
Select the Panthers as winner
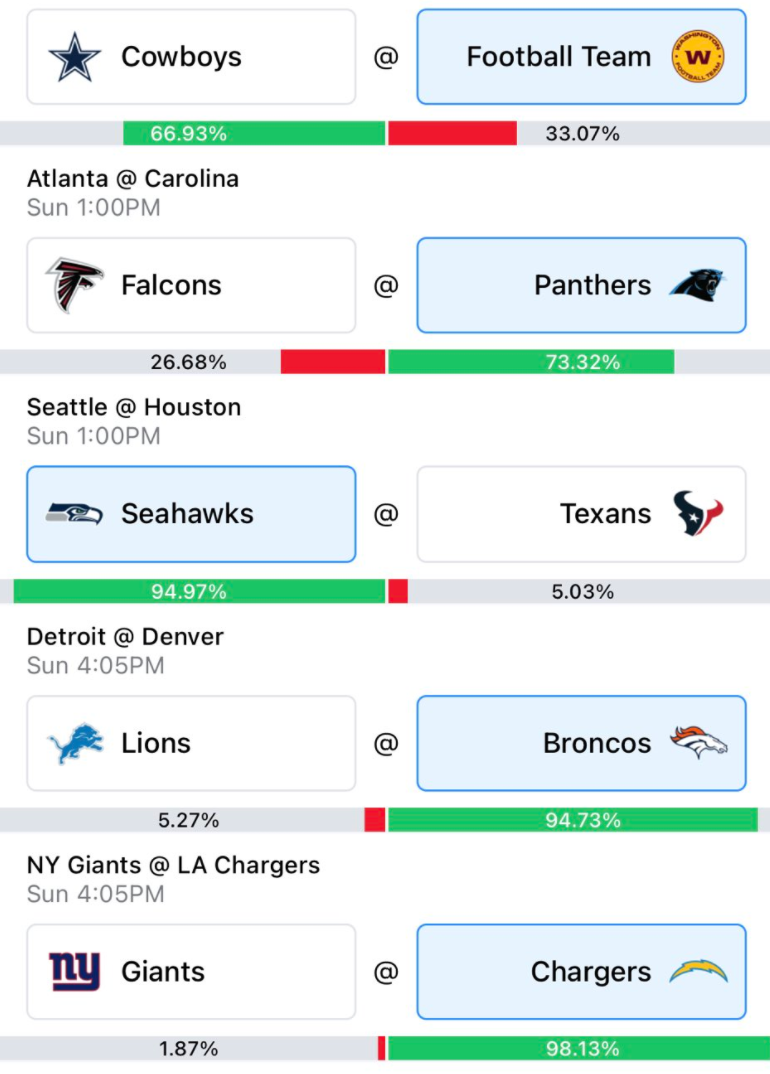(x=582, y=286)
